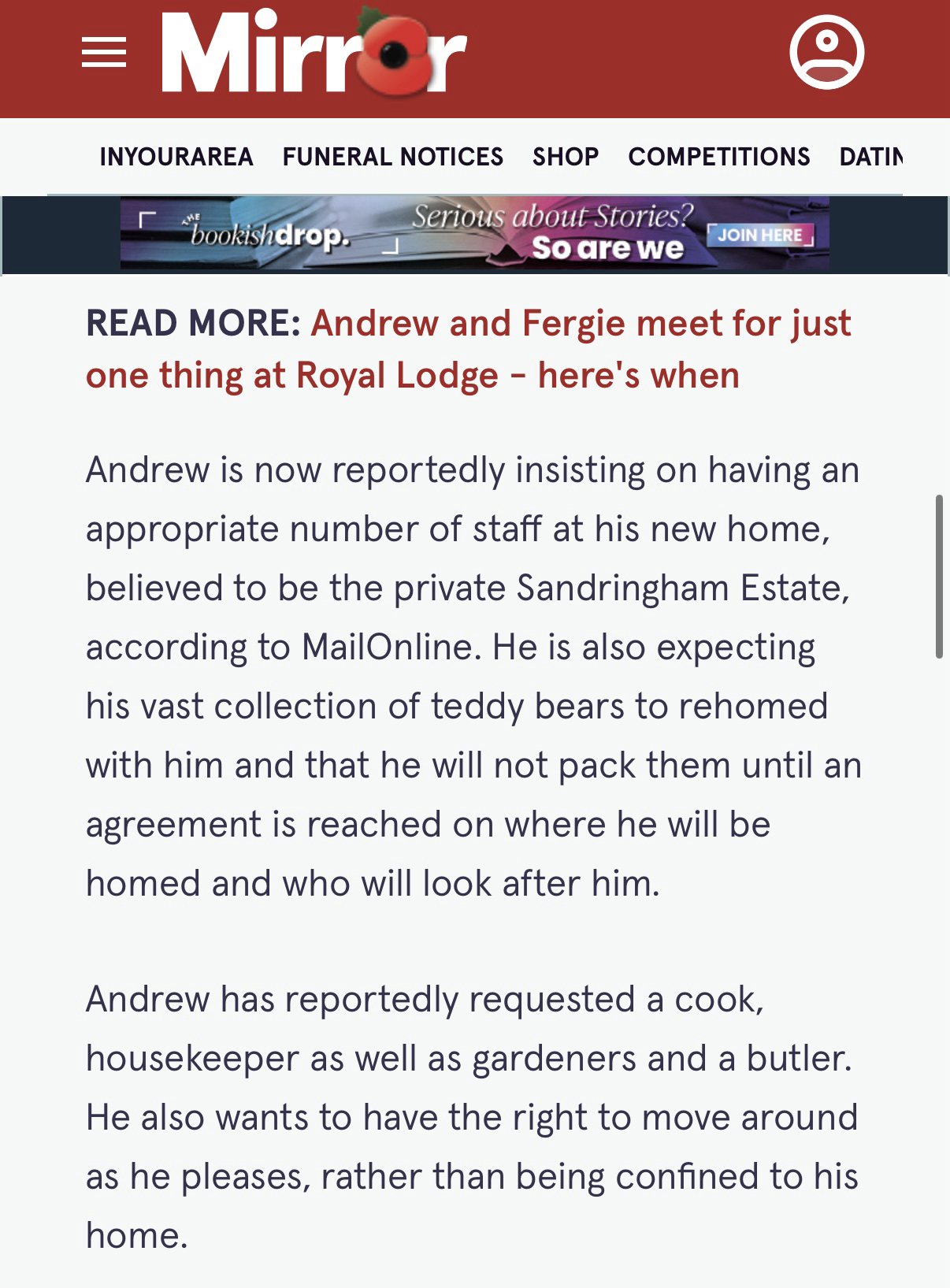Open the user profile icon
This screenshot has width=950, height=1288.
pos(826,52)
